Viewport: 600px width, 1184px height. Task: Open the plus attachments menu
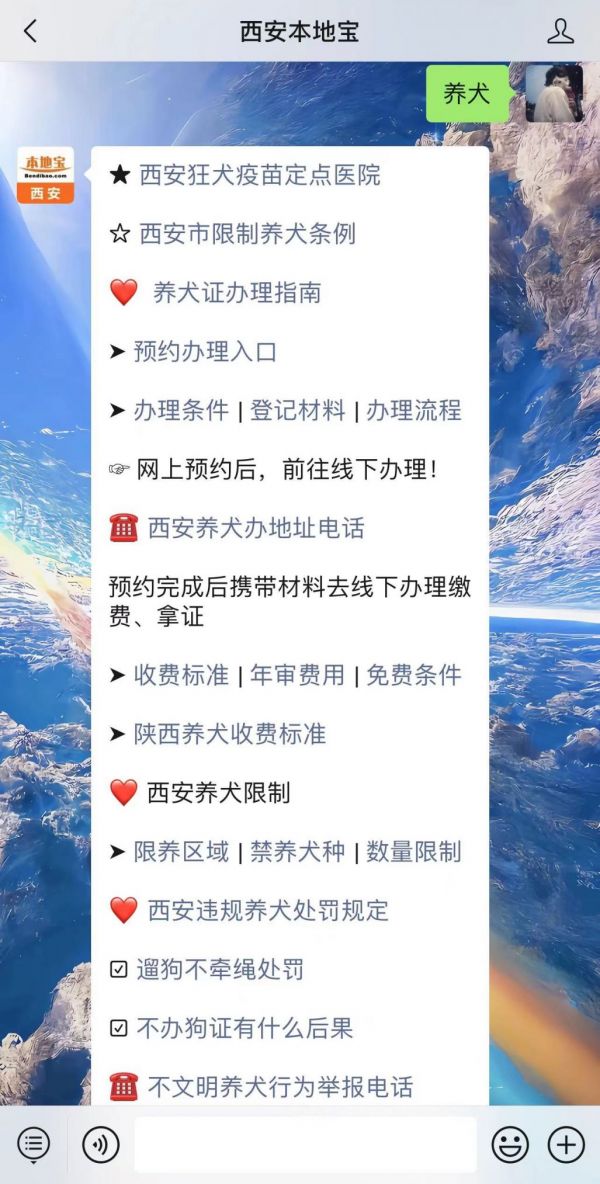point(566,1144)
